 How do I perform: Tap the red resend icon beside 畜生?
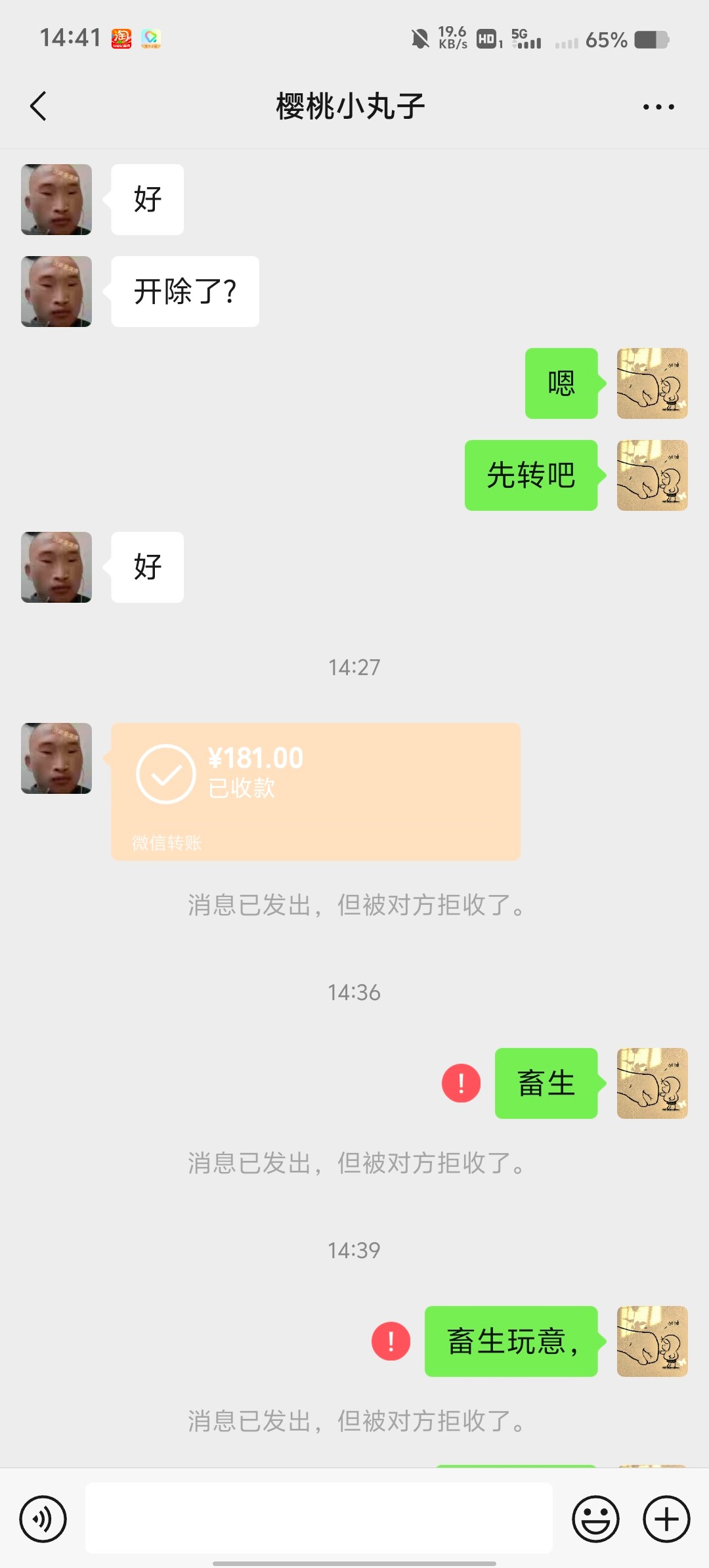461,1083
